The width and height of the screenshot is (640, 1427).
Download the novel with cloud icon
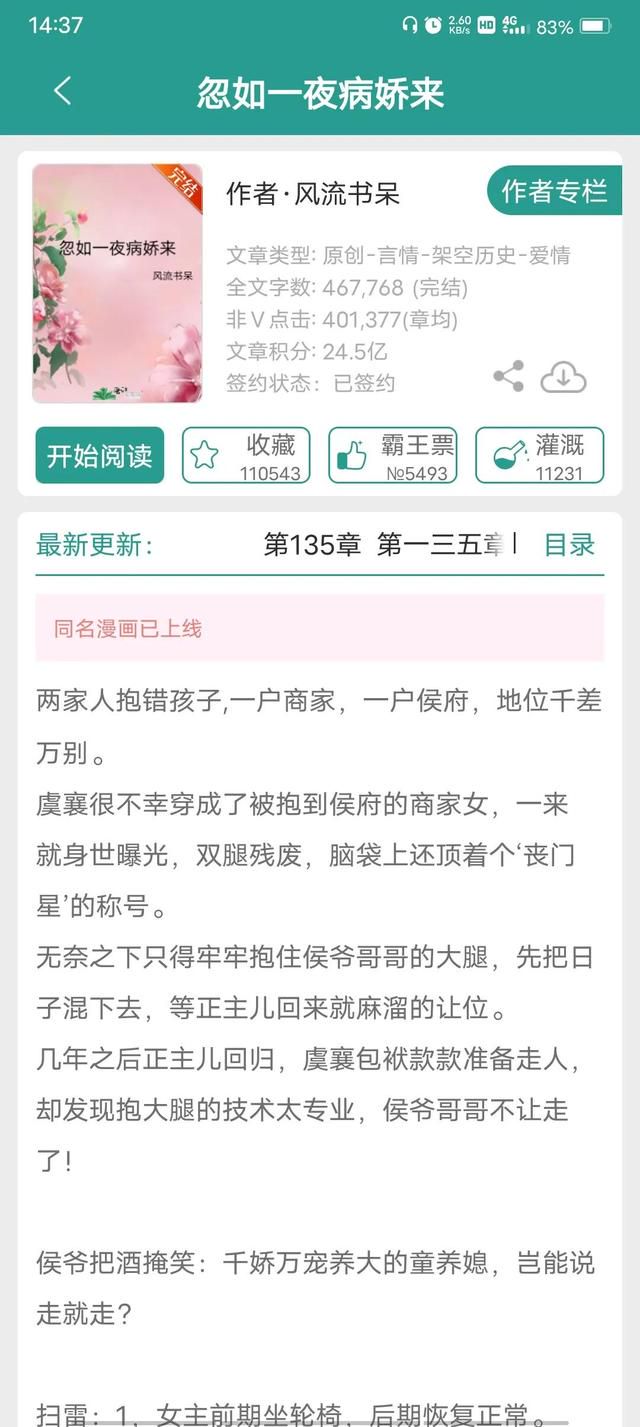click(x=564, y=377)
